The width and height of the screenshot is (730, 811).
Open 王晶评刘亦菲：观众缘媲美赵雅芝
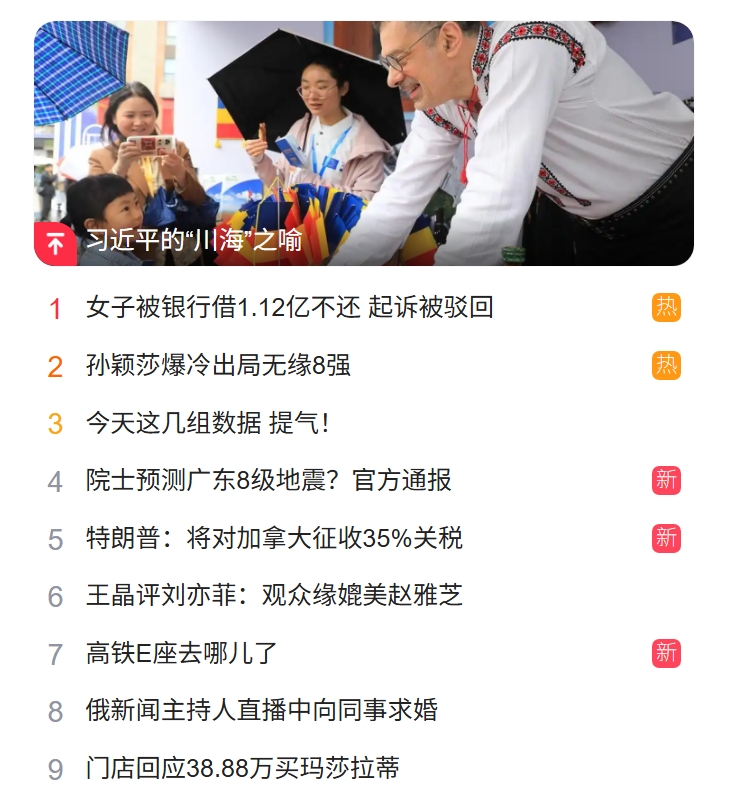point(274,596)
